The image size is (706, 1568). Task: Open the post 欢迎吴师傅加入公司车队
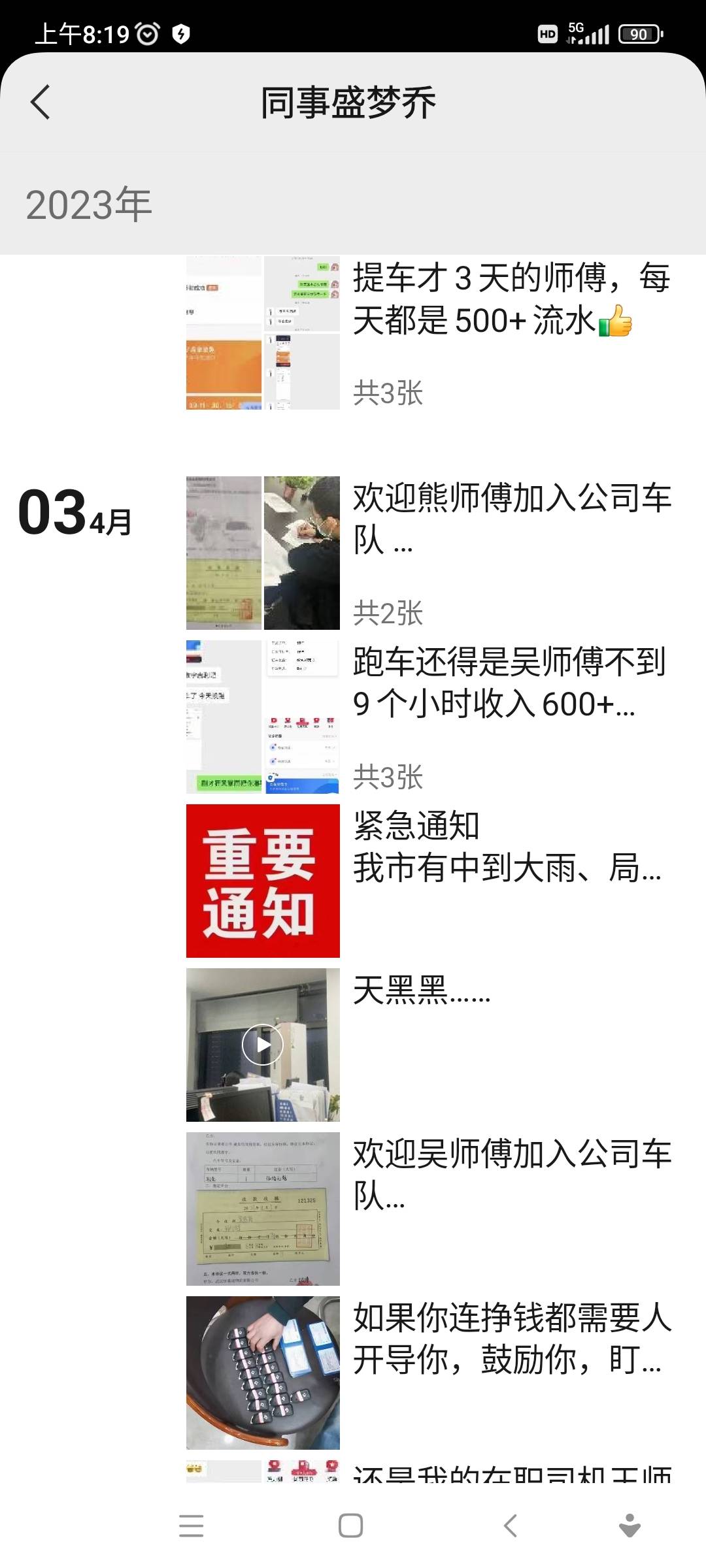click(510, 1174)
